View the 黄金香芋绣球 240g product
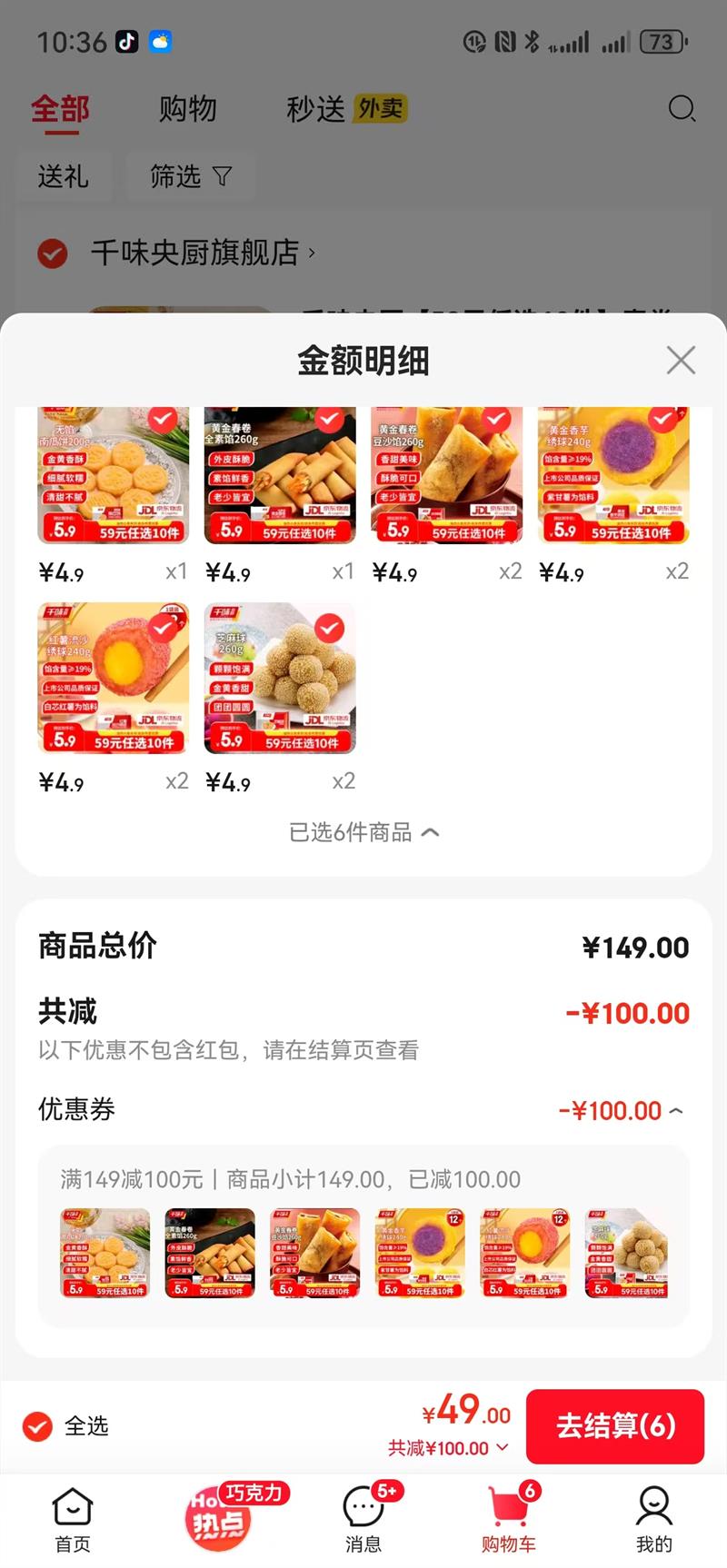The image size is (727, 1568). pyautogui.click(x=613, y=475)
